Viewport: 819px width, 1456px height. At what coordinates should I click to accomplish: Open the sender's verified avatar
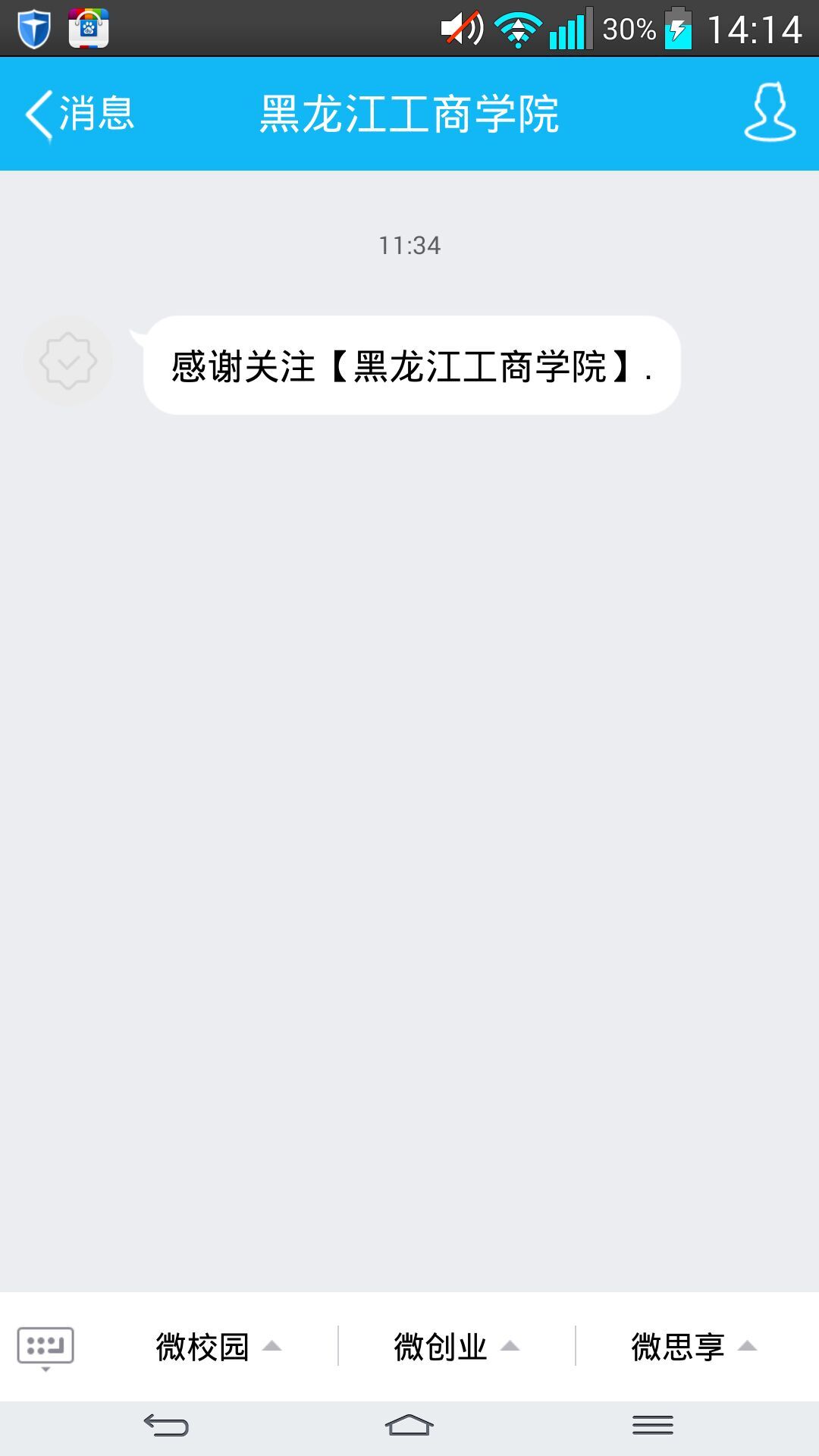(x=68, y=362)
